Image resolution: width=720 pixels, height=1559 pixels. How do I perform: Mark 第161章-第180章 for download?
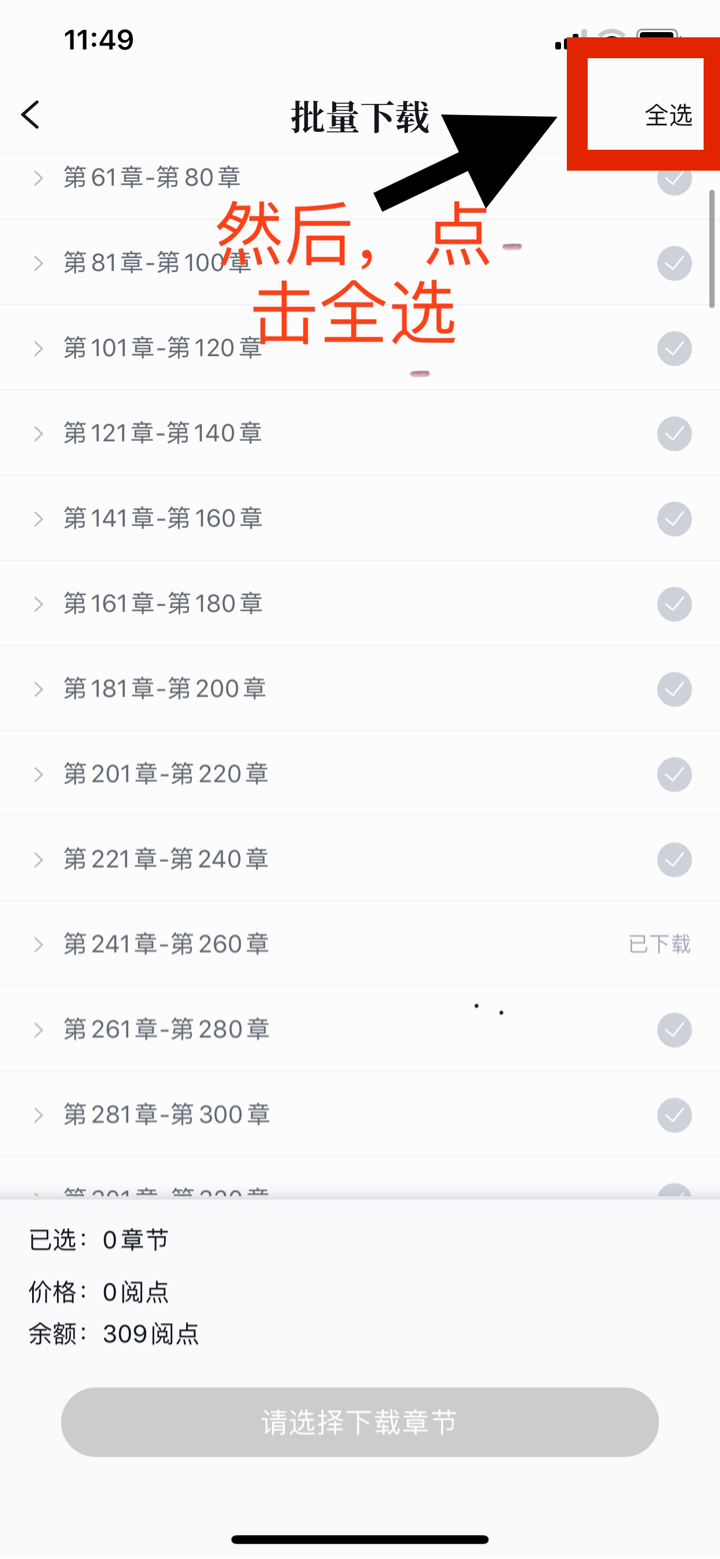[674, 603]
